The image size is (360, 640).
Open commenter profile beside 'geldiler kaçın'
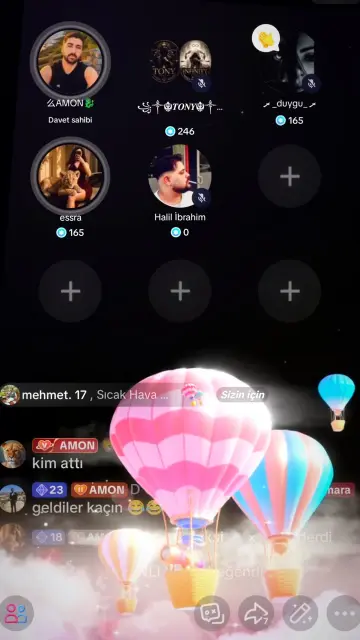pos(13,499)
